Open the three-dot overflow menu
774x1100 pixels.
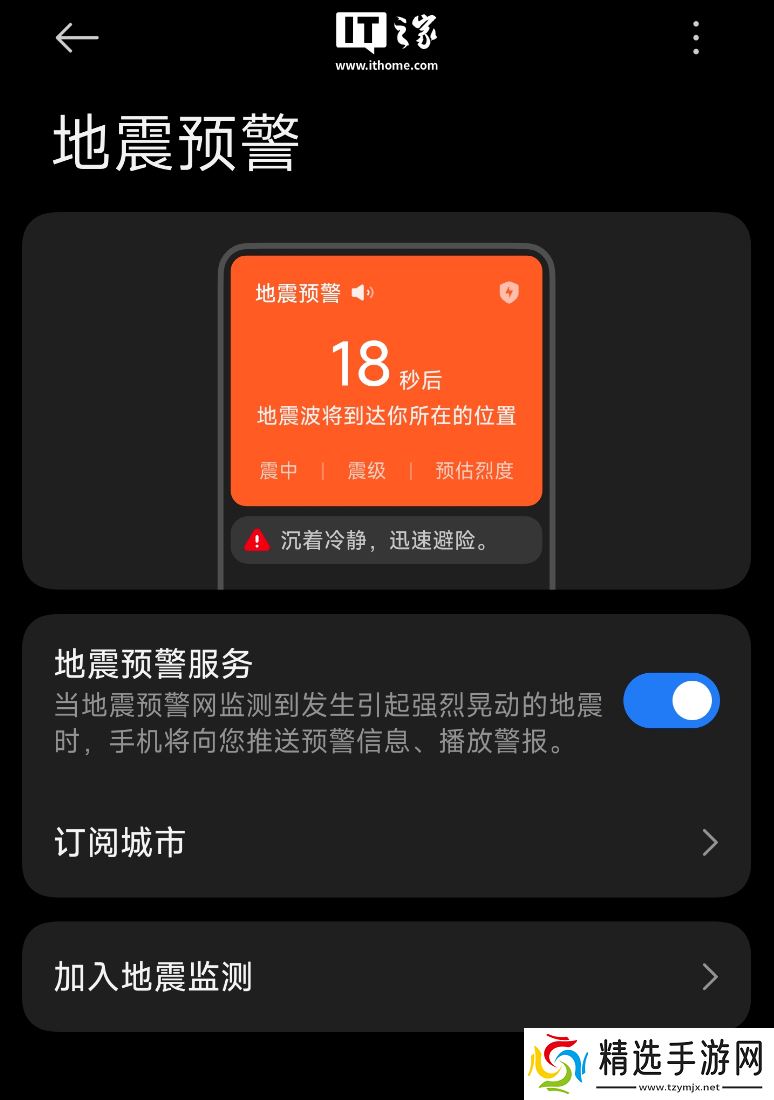click(x=696, y=38)
